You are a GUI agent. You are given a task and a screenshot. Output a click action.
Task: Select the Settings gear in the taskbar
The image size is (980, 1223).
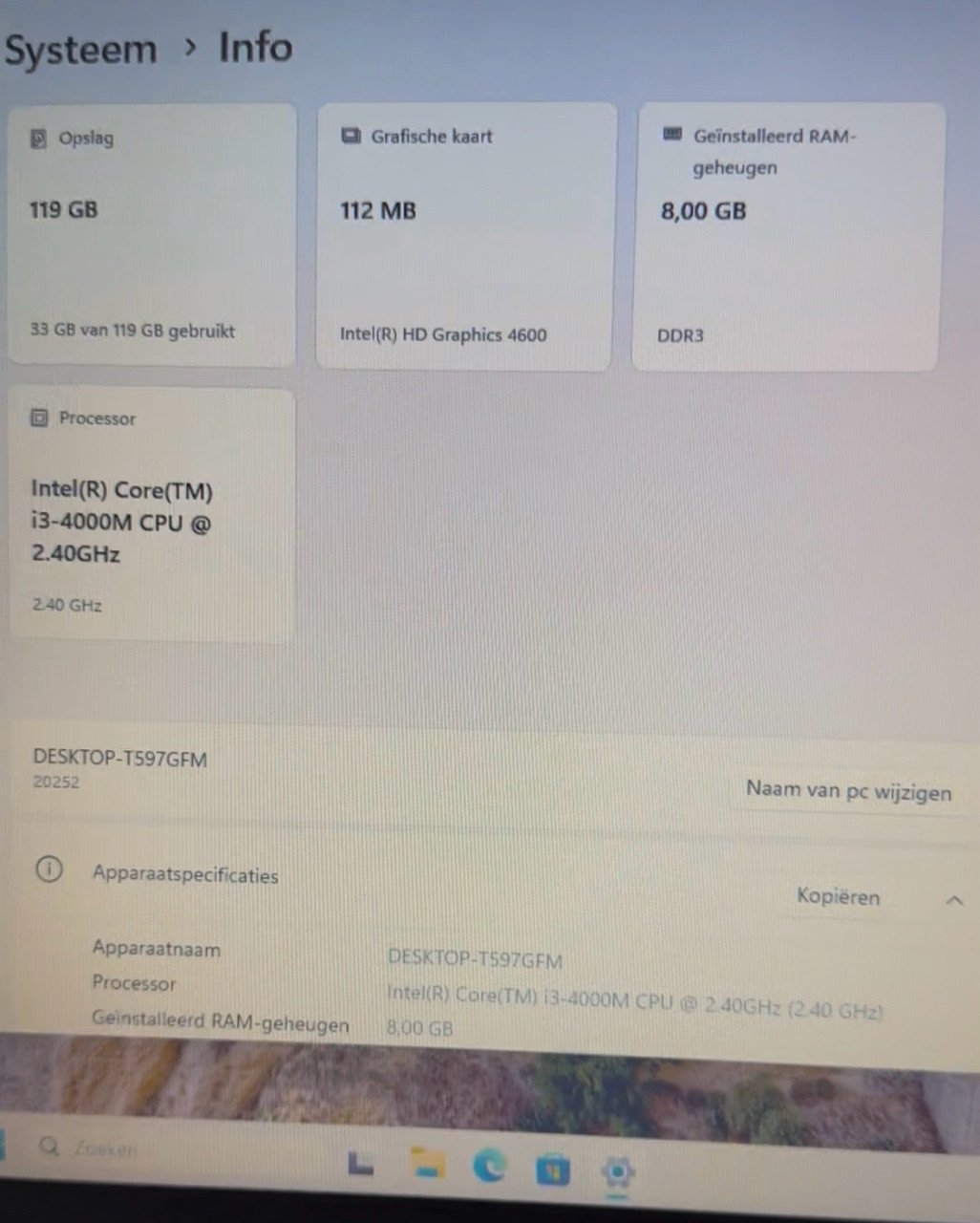pyautogui.click(x=617, y=1171)
